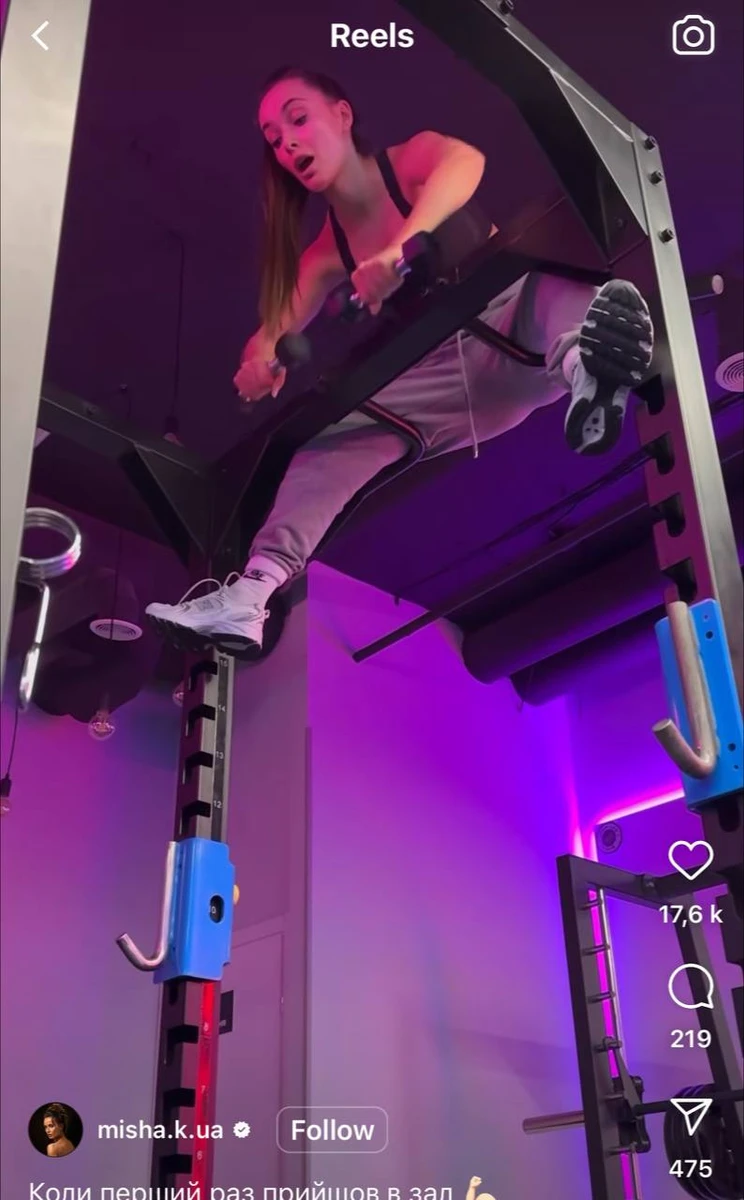Open the camera to create a reel
Image resolution: width=744 pixels, height=1200 pixels.
tap(693, 36)
